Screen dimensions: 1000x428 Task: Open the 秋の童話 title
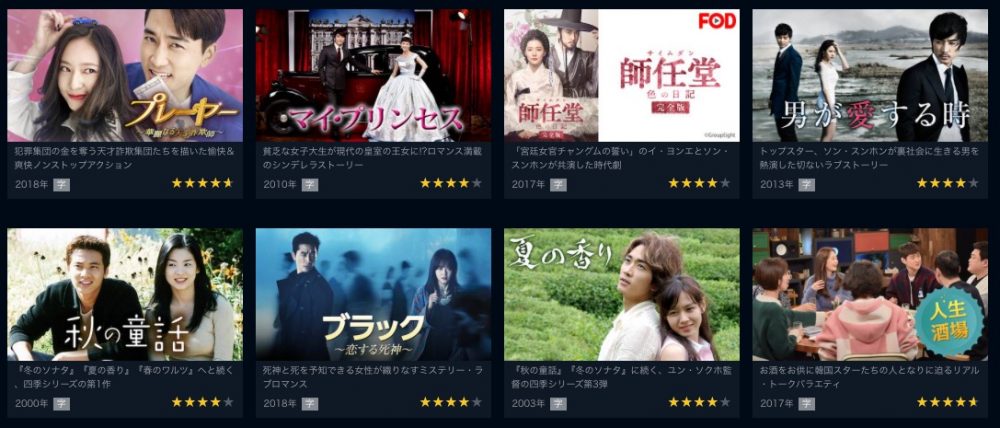pyautogui.click(x=125, y=294)
